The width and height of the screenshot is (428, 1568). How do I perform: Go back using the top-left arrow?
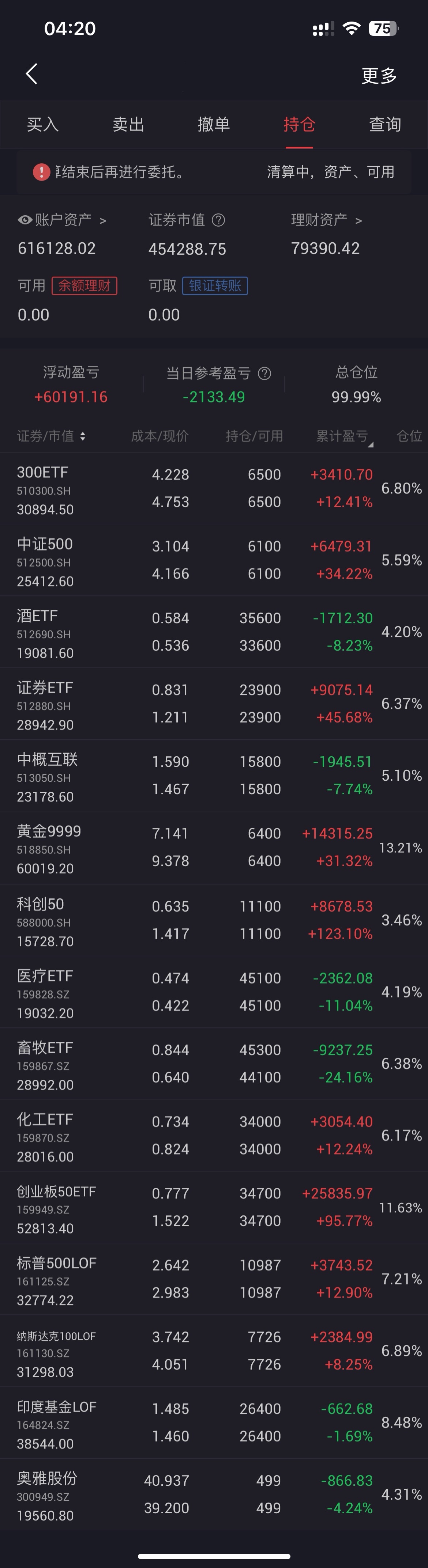[32, 74]
